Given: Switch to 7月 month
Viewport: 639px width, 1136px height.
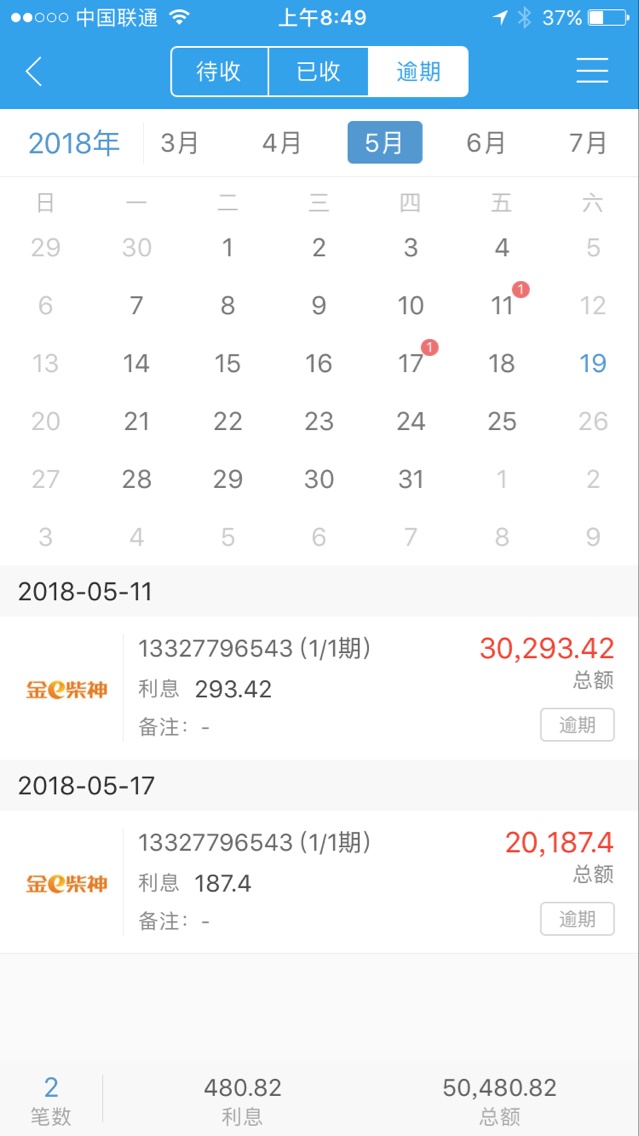Looking at the screenshot, I should [x=588, y=143].
